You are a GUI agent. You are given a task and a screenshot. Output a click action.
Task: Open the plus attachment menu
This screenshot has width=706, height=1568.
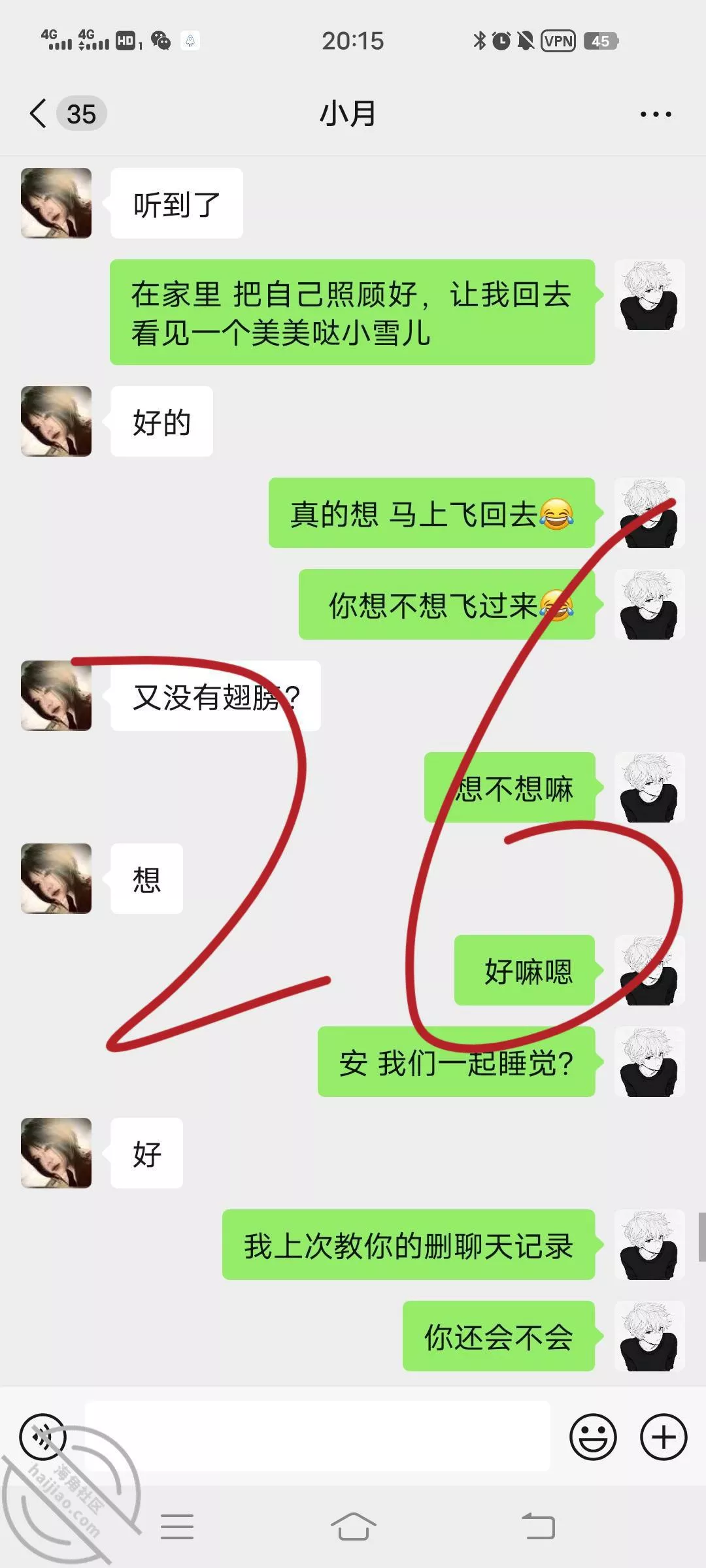(x=663, y=1437)
